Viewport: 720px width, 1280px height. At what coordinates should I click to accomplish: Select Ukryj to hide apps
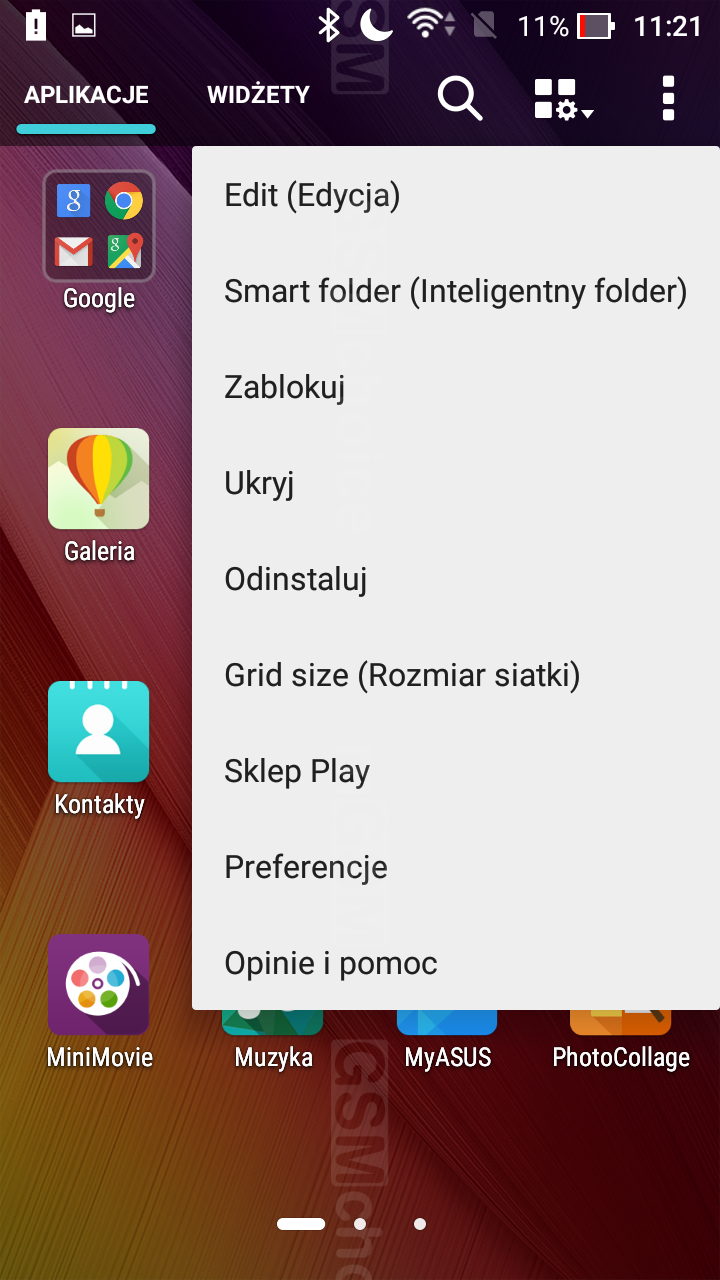[x=259, y=484]
